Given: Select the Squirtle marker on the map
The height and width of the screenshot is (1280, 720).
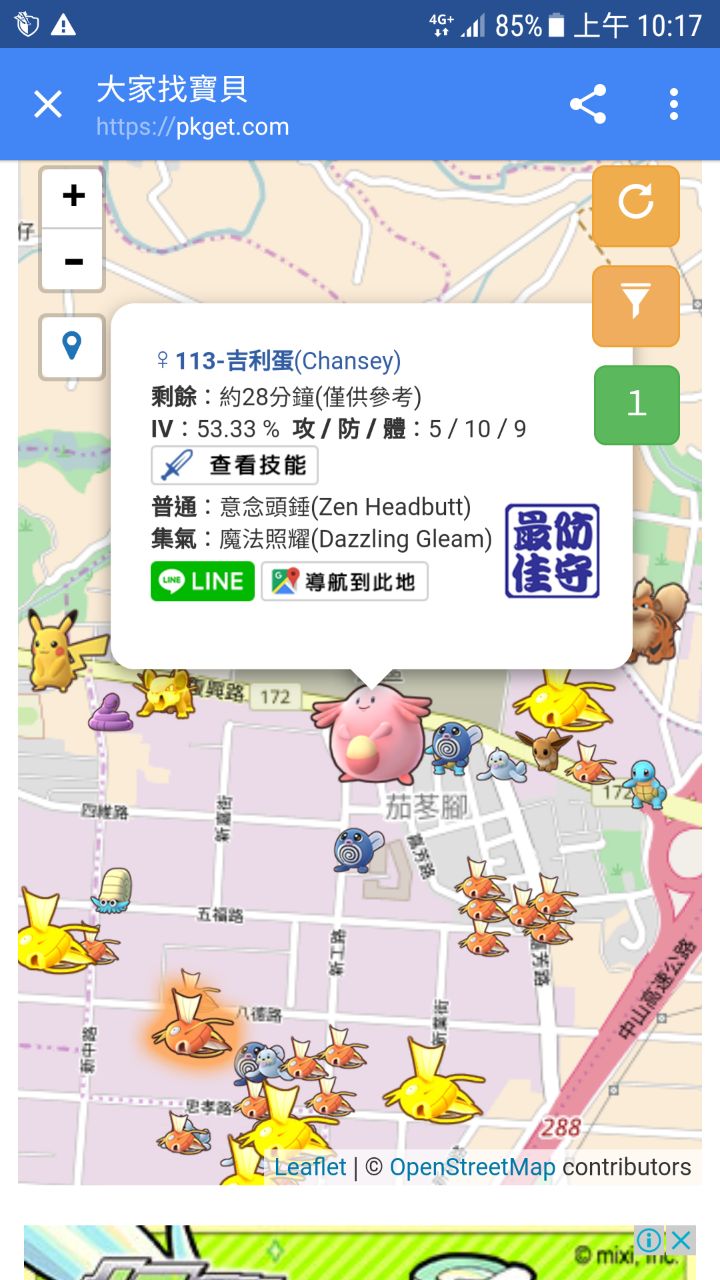Looking at the screenshot, I should [x=646, y=785].
